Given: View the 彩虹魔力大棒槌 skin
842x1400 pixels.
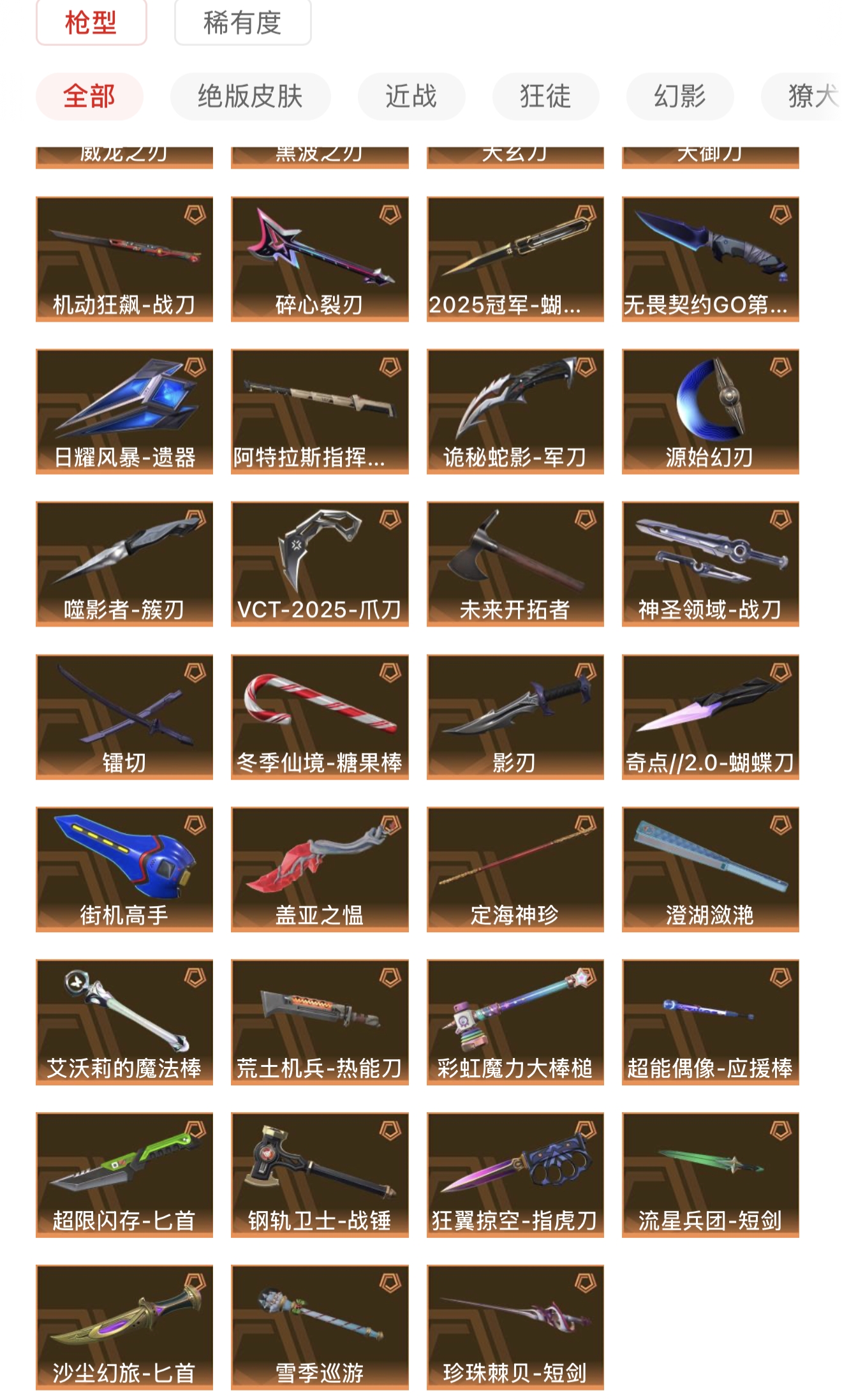Looking at the screenshot, I should [515, 1022].
